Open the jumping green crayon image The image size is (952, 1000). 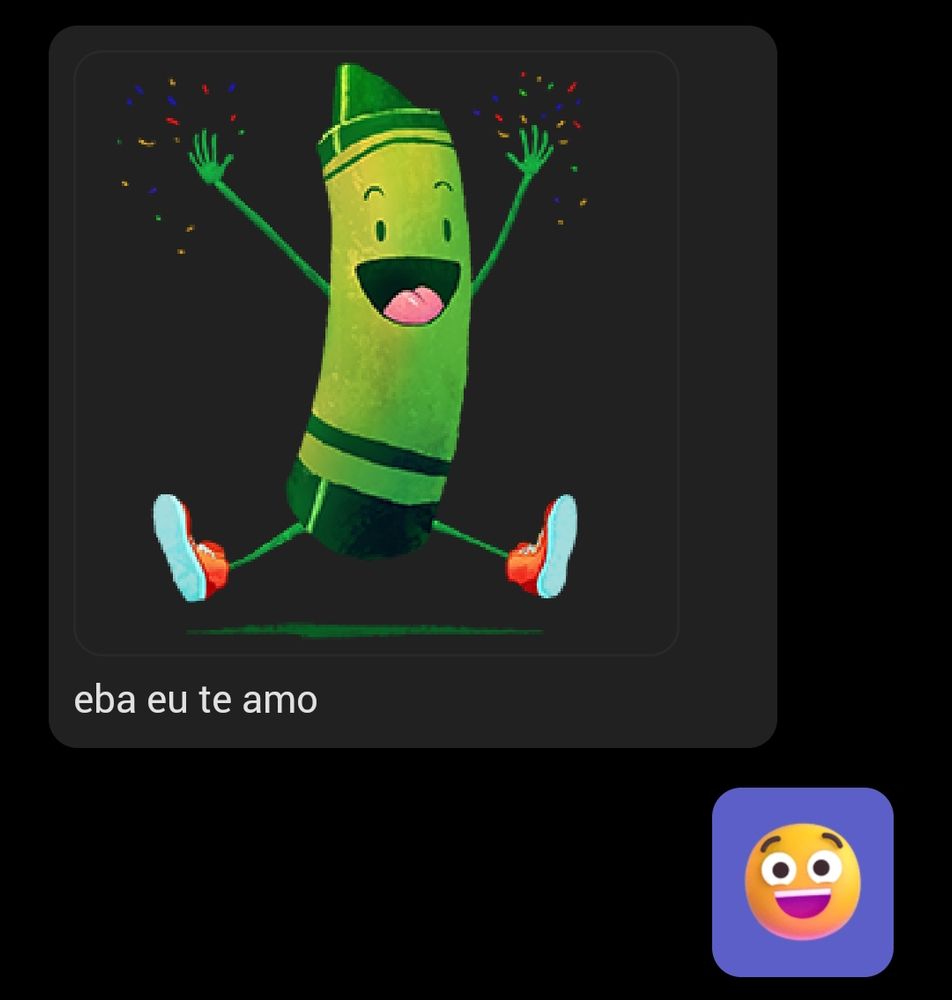pyautogui.click(x=376, y=353)
